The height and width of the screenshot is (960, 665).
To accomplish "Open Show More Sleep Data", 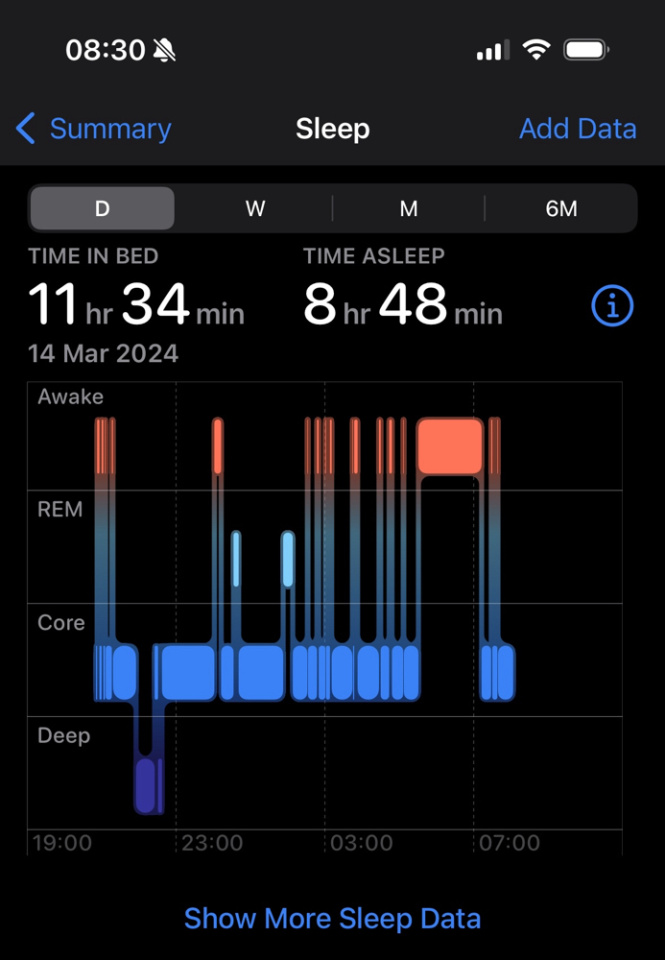I will click(332, 918).
